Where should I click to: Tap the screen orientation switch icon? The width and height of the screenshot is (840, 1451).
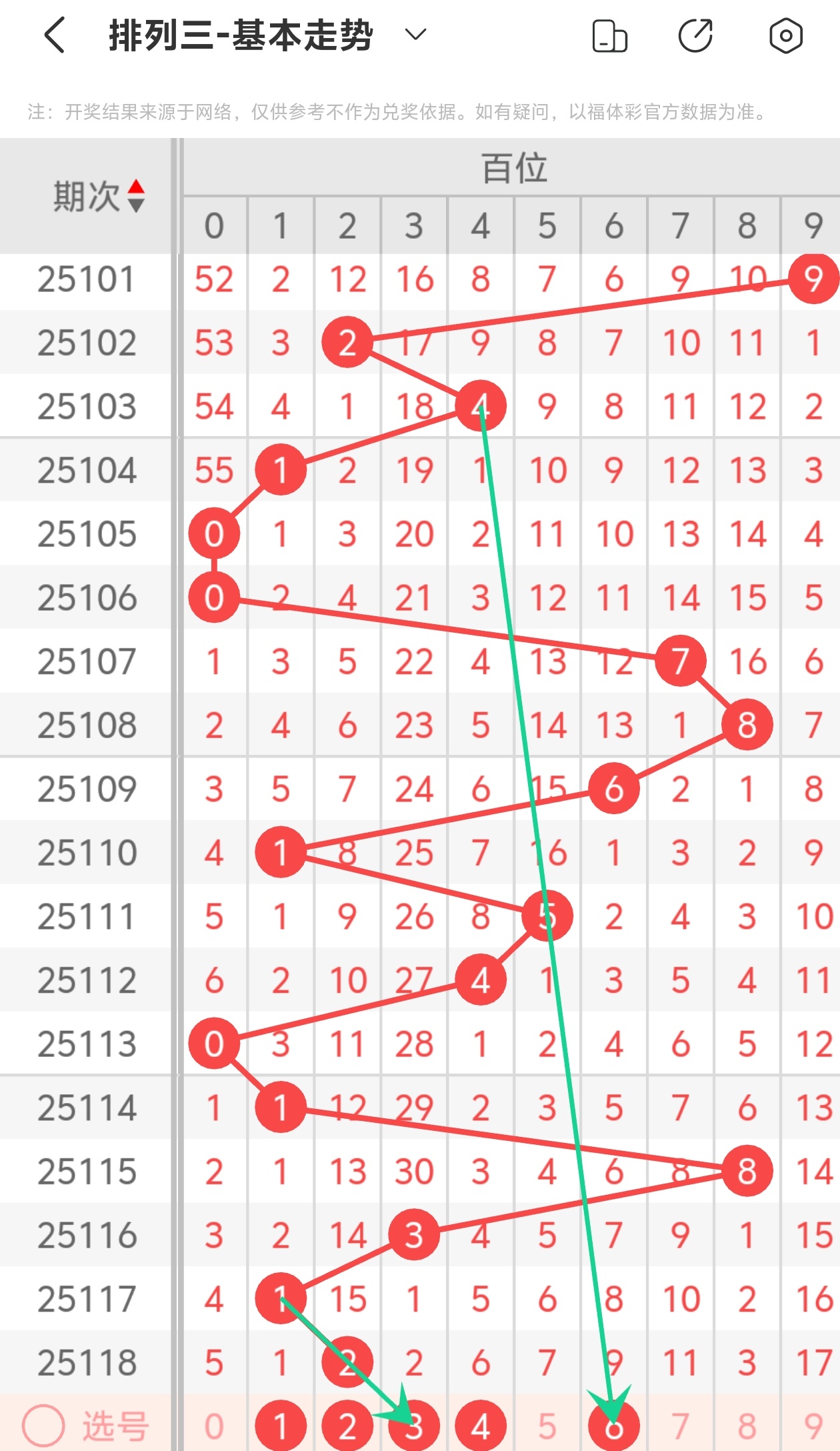pyautogui.click(x=609, y=36)
